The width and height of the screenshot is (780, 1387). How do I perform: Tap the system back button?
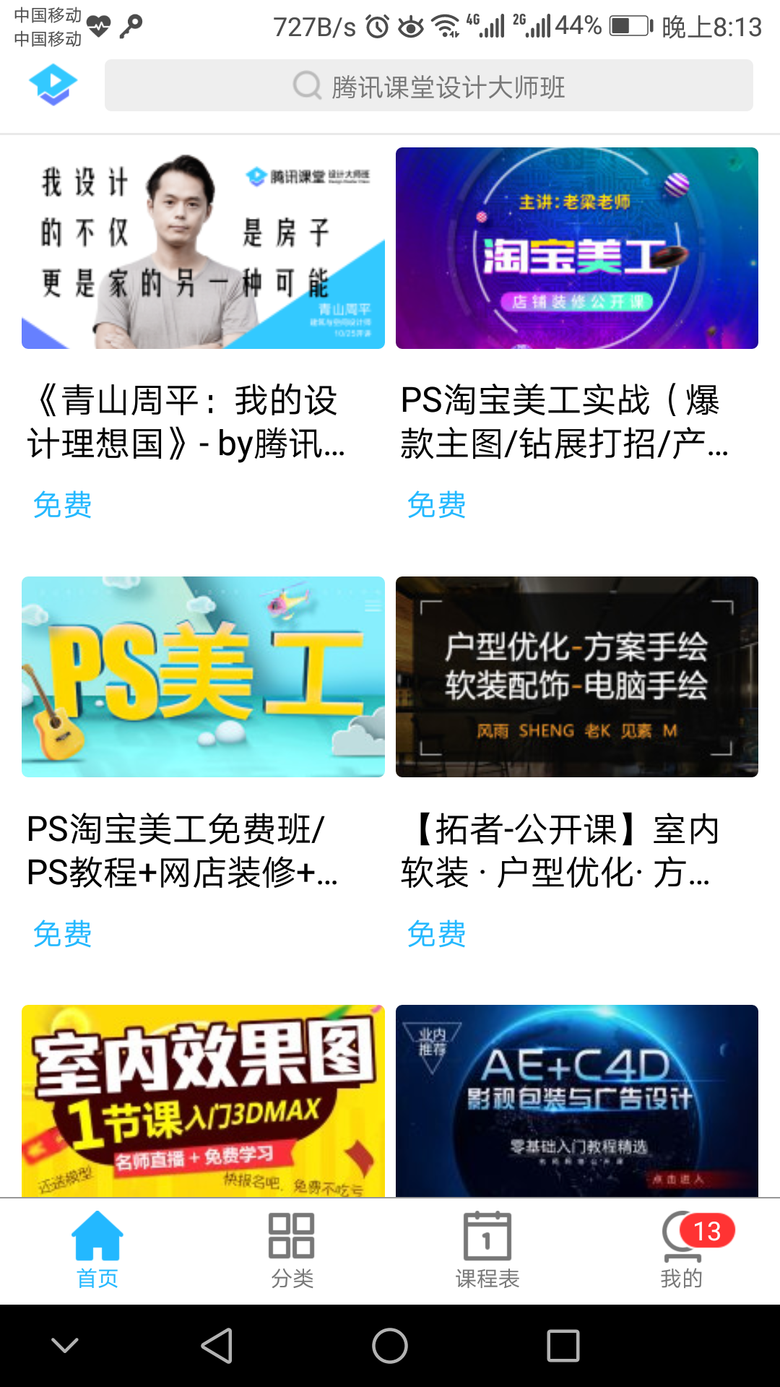point(217,1345)
